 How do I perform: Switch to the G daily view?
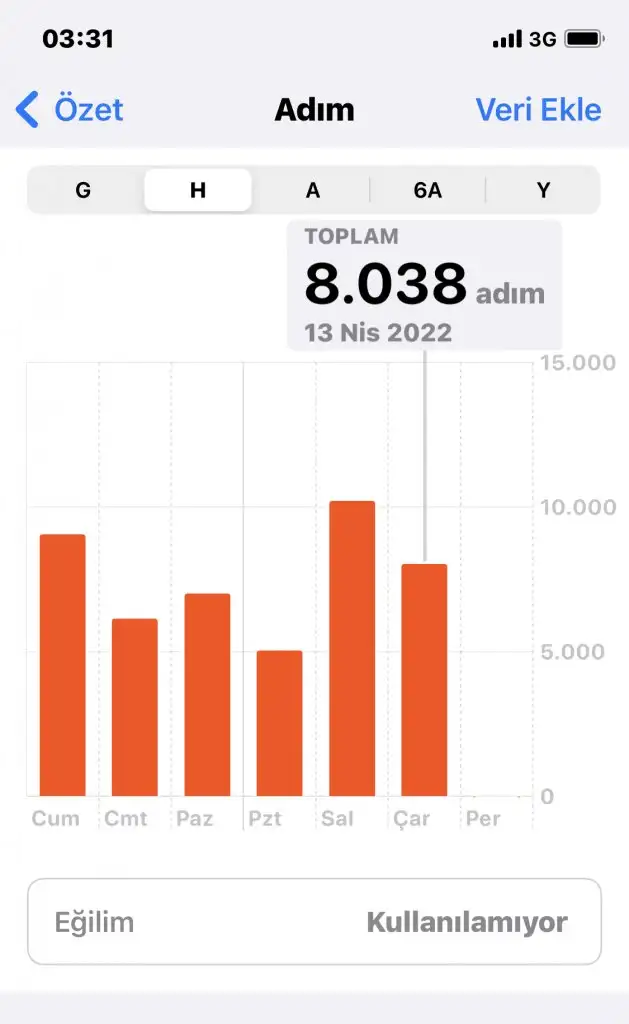[x=83, y=190]
